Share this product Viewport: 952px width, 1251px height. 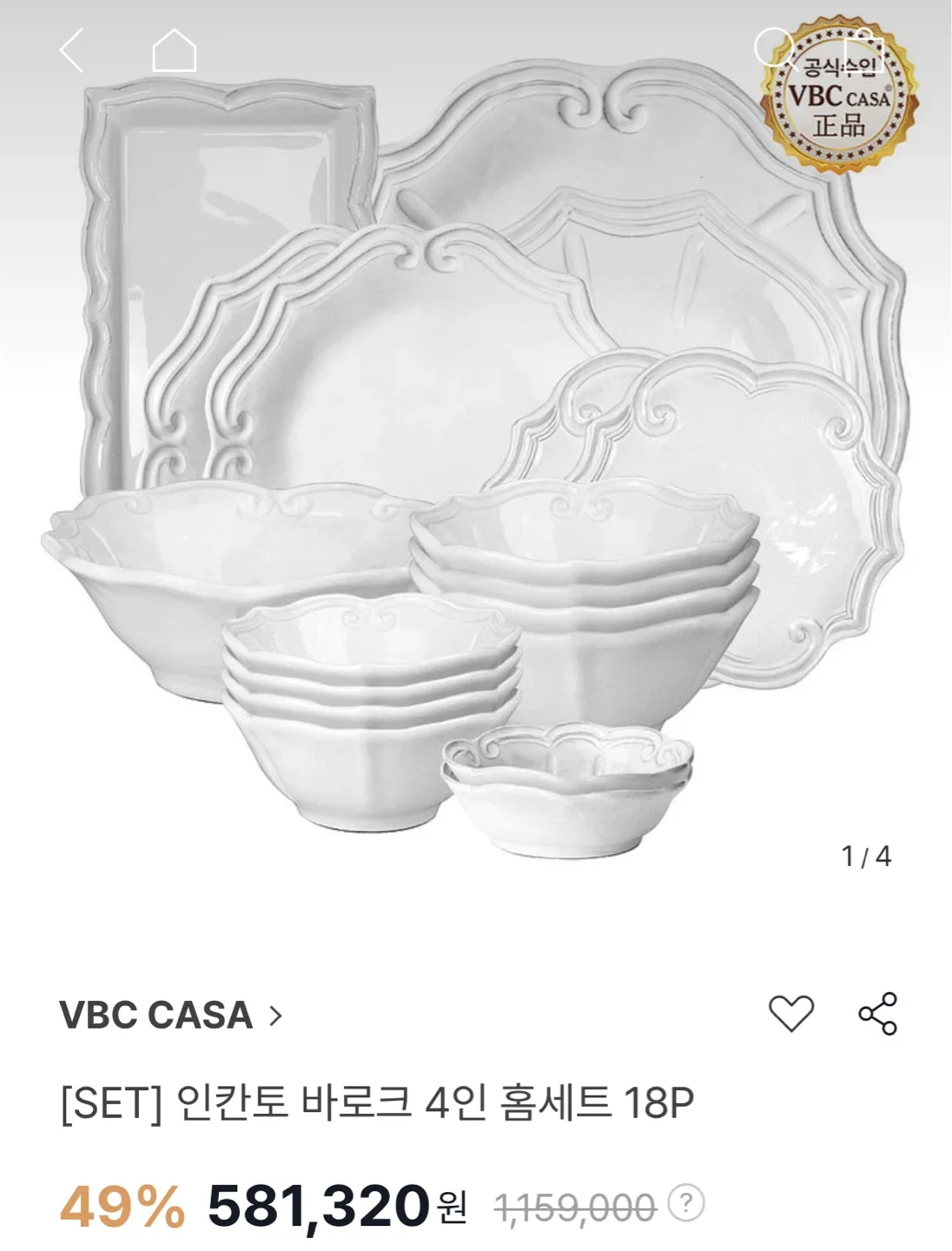pyautogui.click(x=877, y=1013)
